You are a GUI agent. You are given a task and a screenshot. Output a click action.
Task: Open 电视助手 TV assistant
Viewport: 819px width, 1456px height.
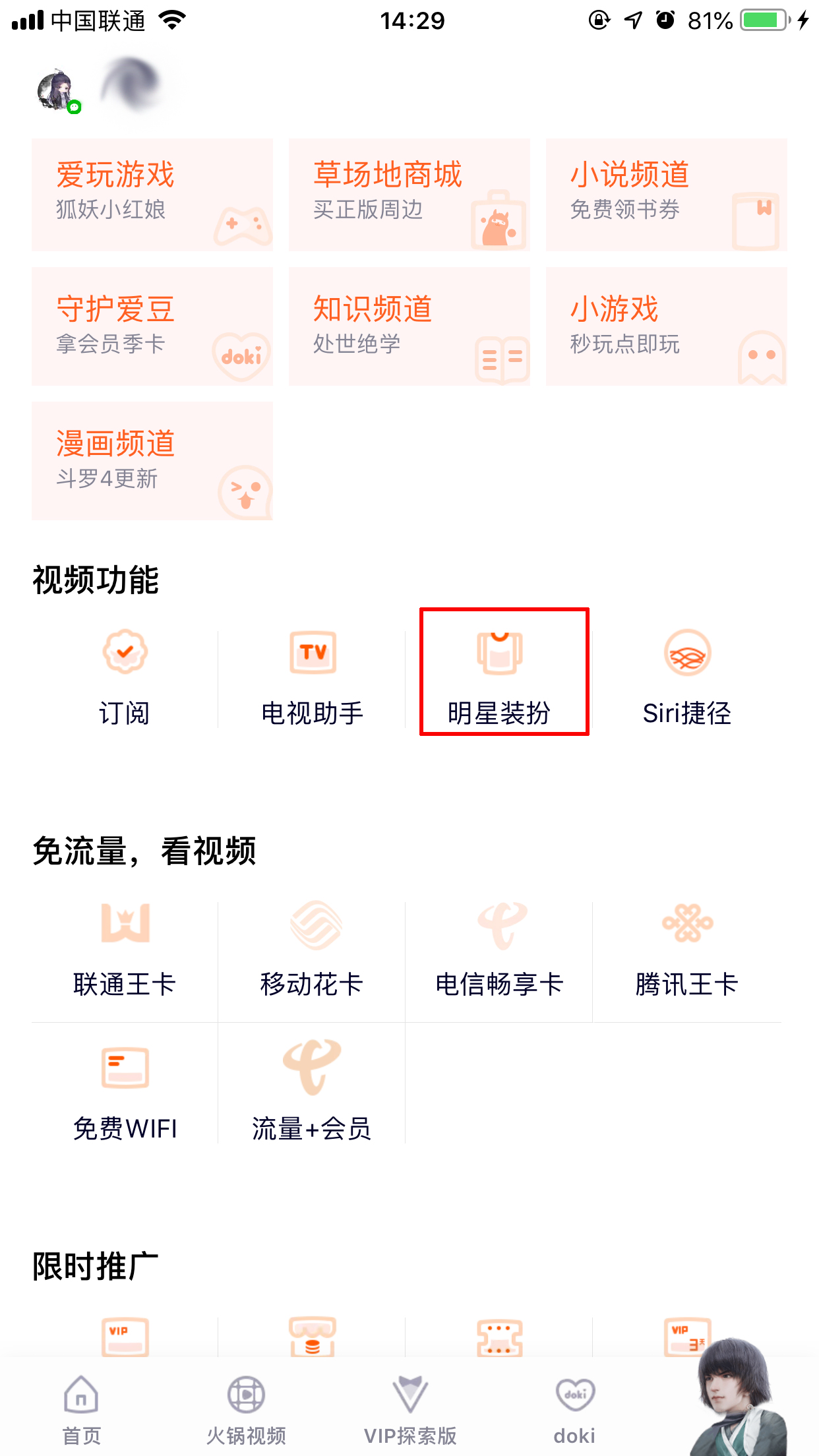point(313,677)
